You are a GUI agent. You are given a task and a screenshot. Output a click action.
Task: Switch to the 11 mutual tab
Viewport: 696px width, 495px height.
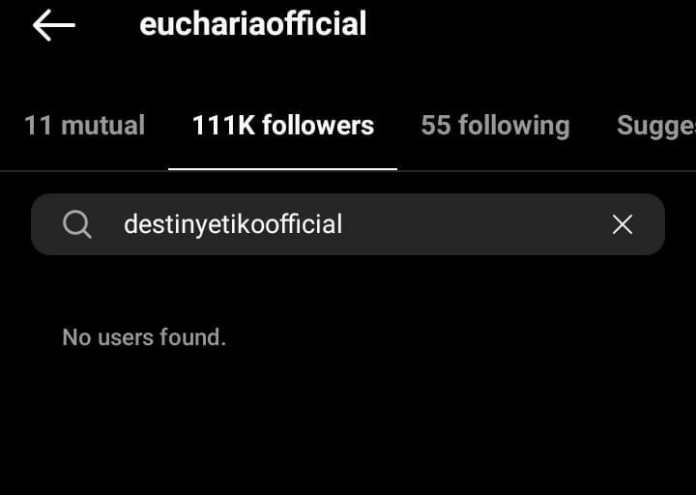[x=84, y=126]
